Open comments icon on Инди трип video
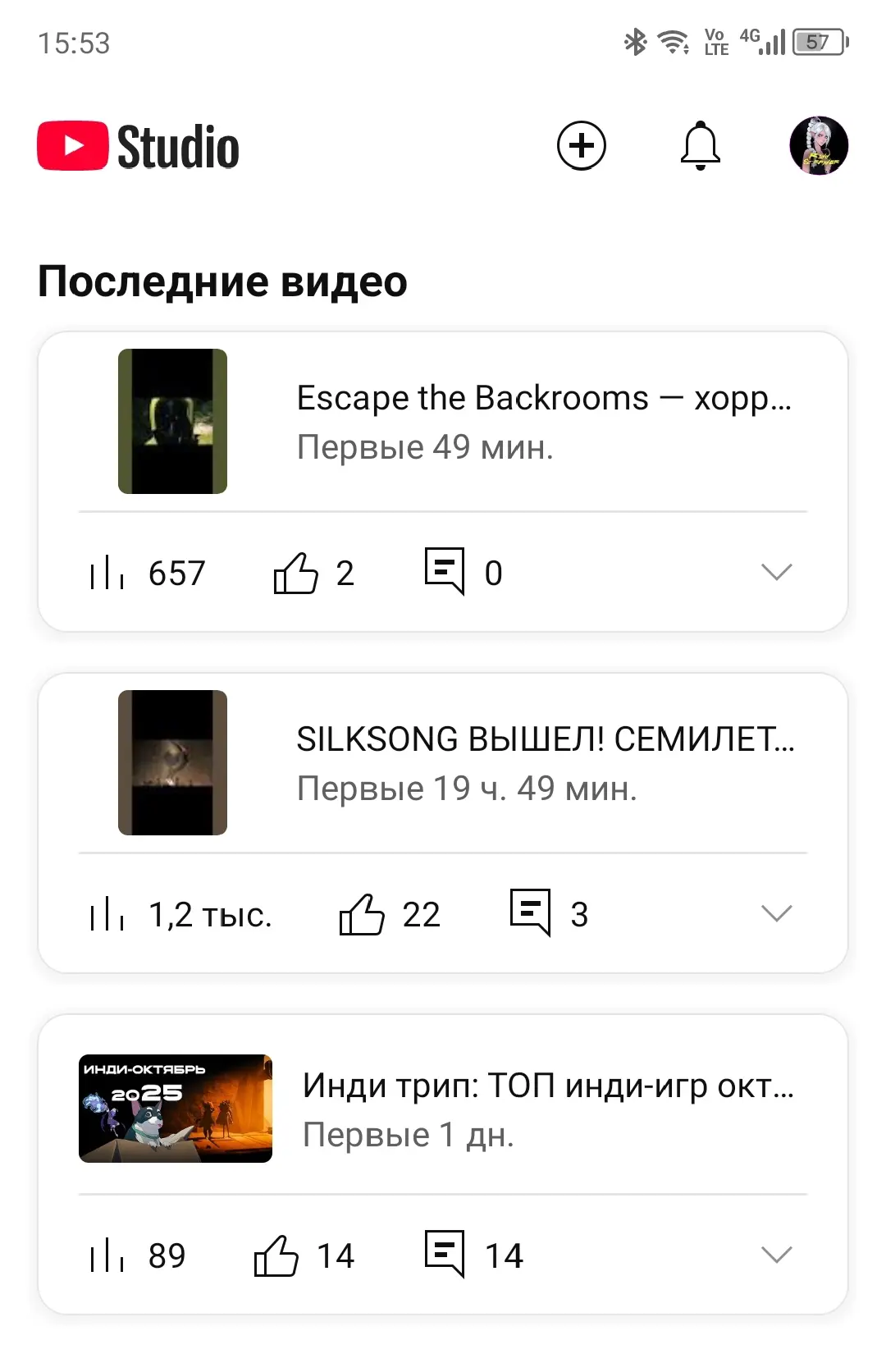886x1372 pixels. [x=445, y=1253]
